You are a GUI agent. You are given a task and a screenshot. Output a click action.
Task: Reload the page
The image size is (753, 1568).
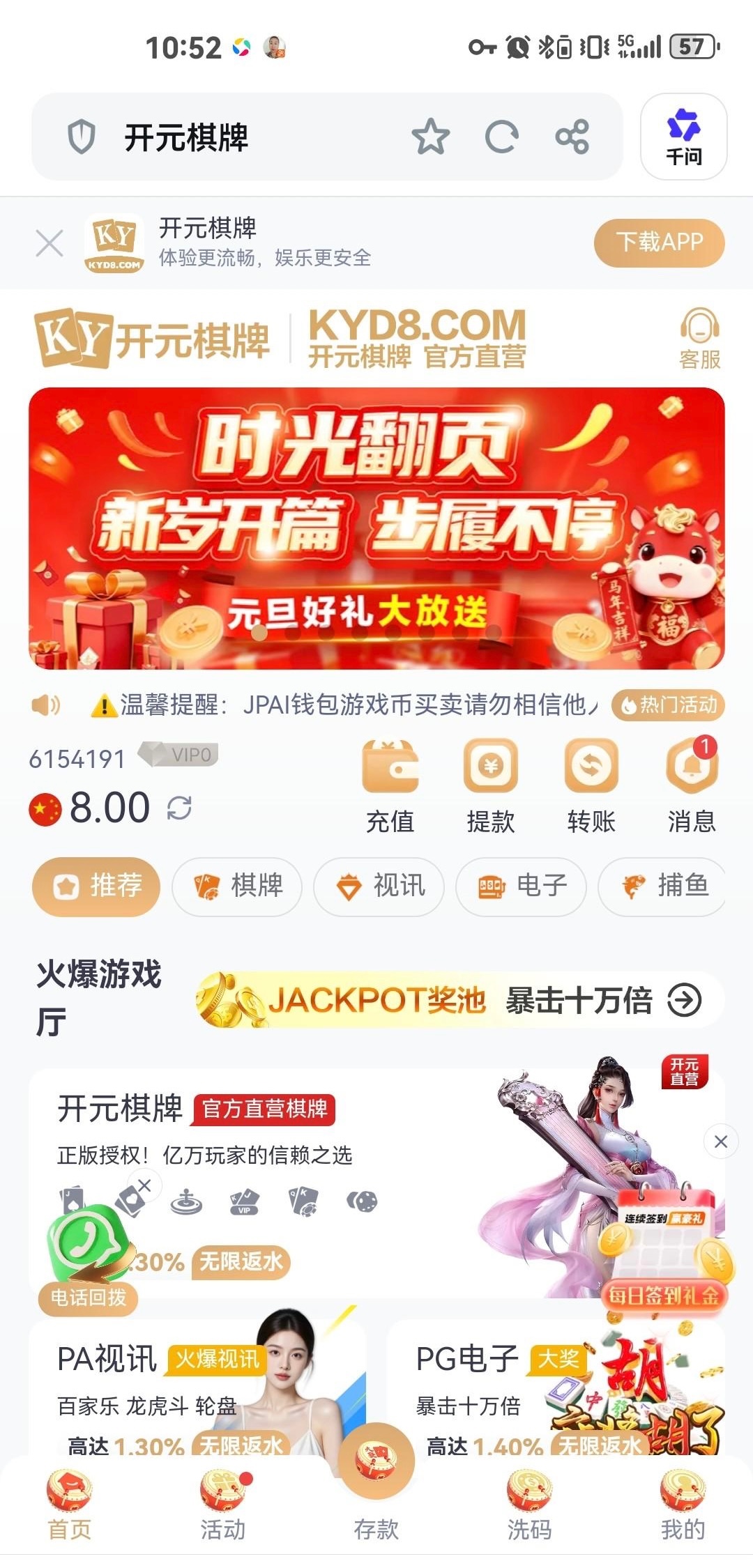[501, 137]
